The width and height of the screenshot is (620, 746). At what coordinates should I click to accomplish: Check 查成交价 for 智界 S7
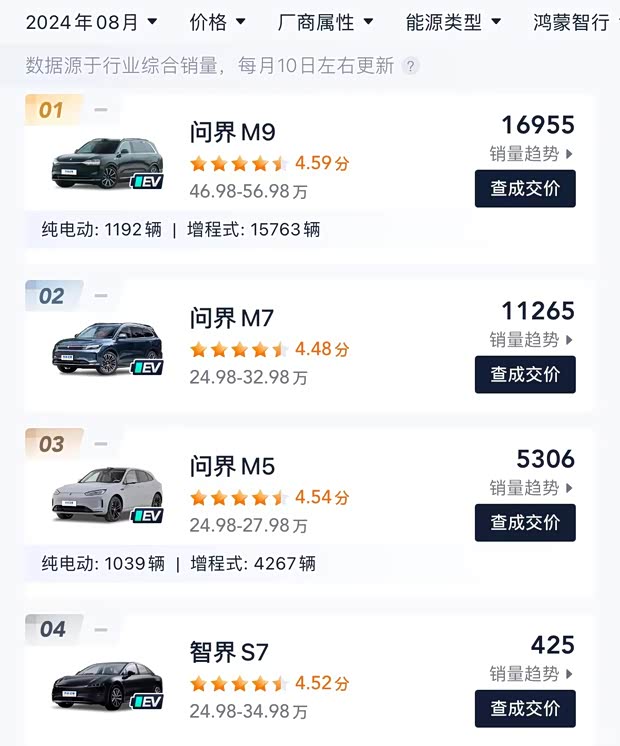tap(525, 709)
